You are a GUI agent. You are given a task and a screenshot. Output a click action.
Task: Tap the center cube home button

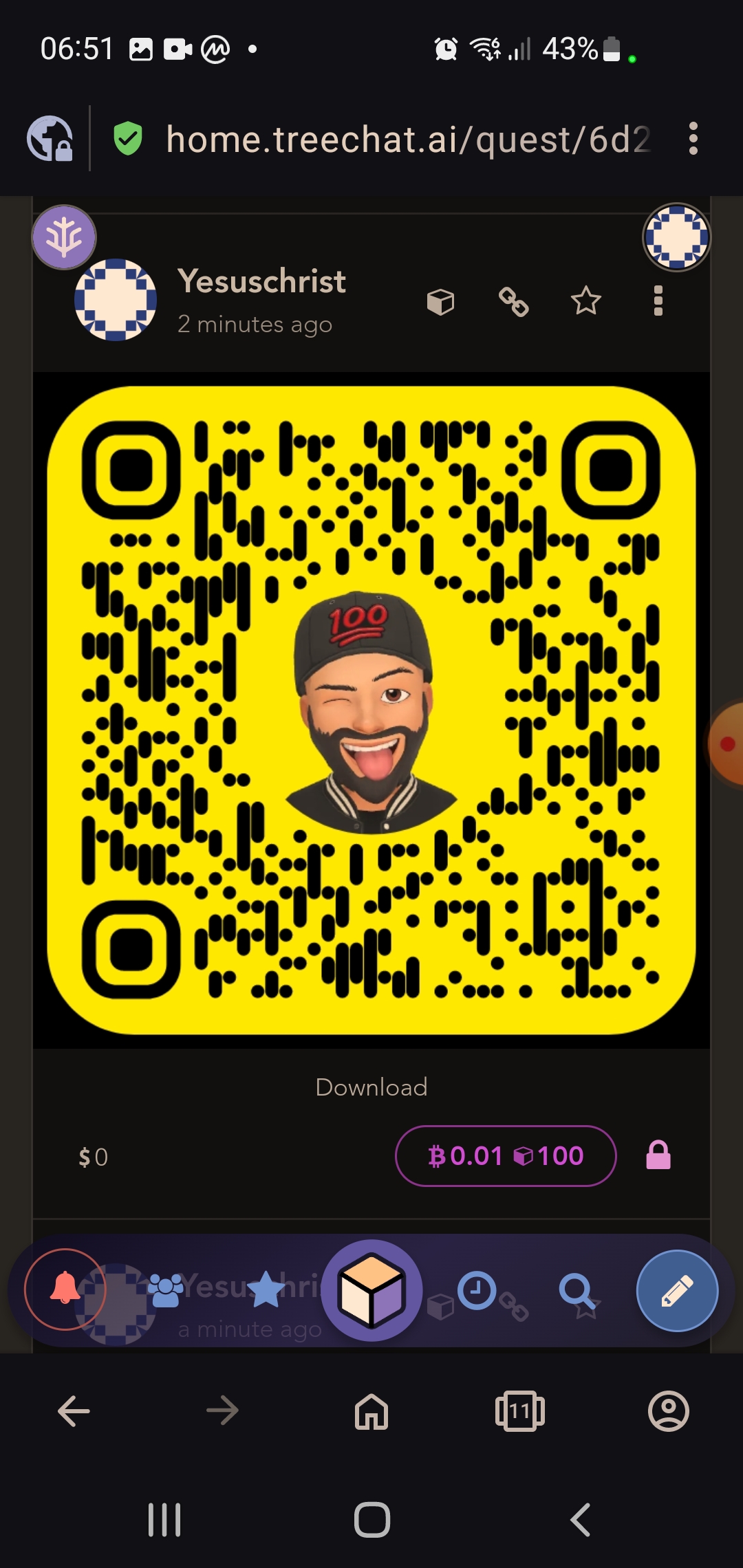click(x=371, y=1290)
